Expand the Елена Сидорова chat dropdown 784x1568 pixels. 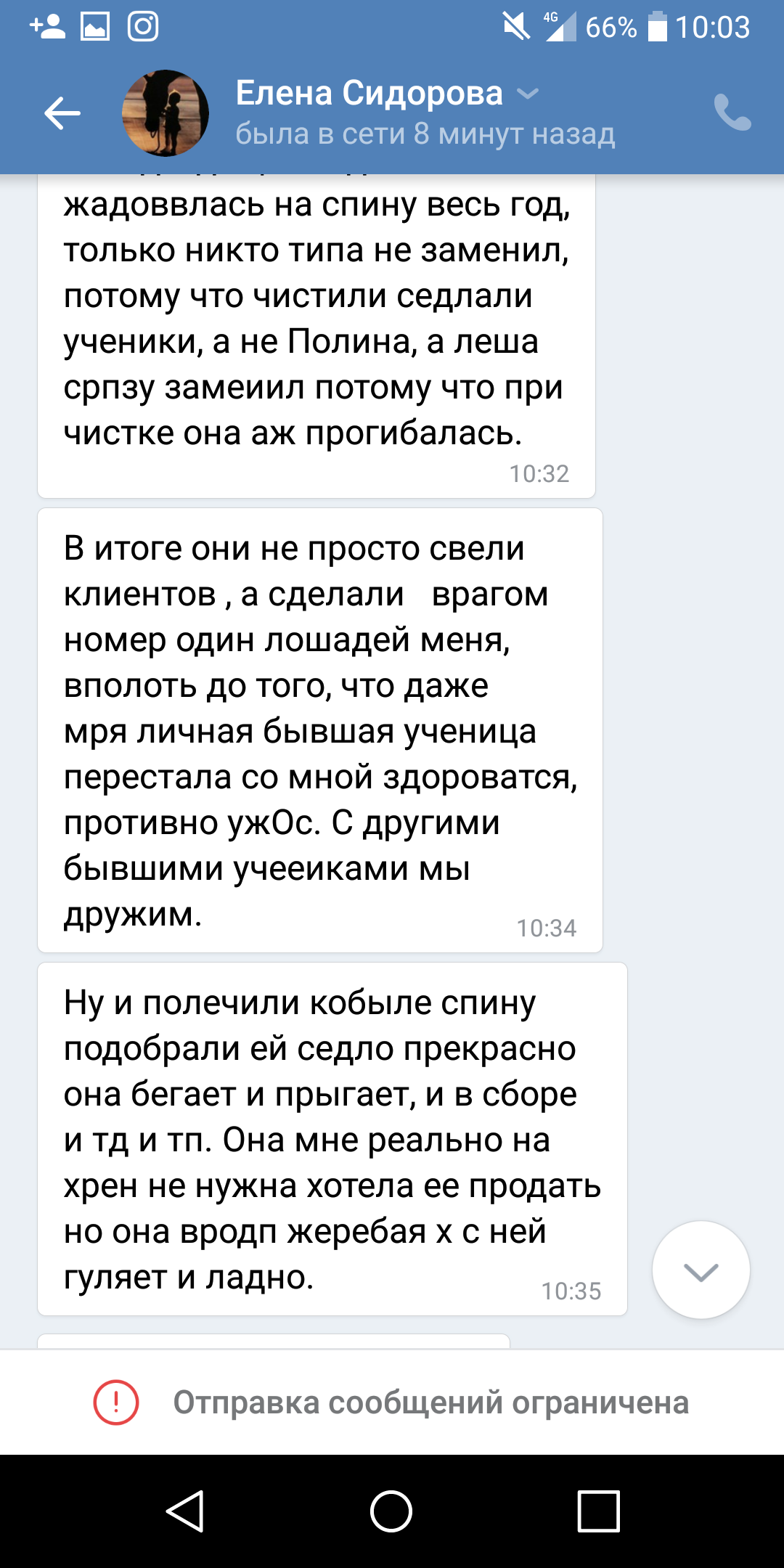click(x=528, y=93)
